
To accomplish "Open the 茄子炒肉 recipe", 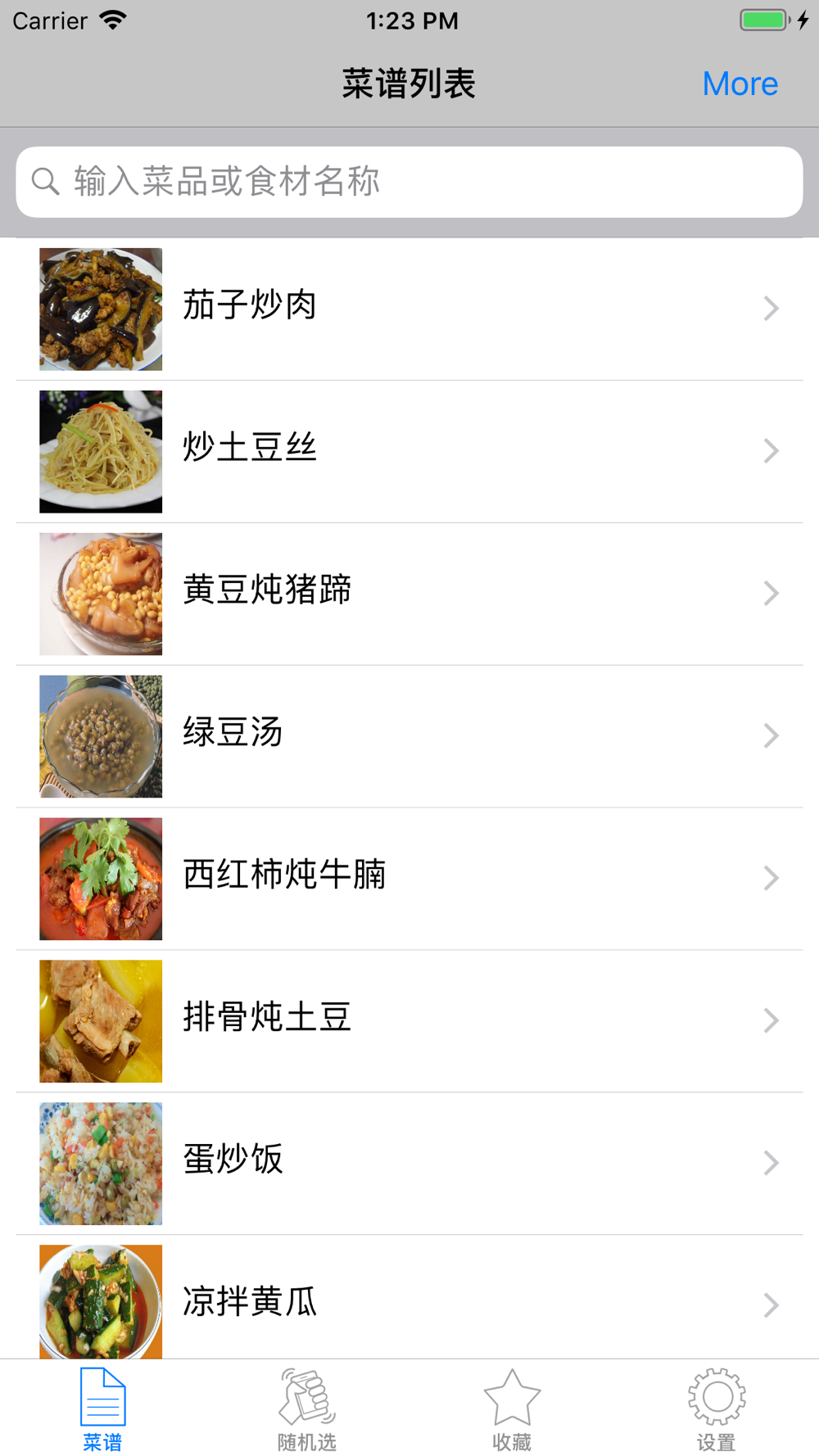I will pyautogui.click(x=409, y=309).
